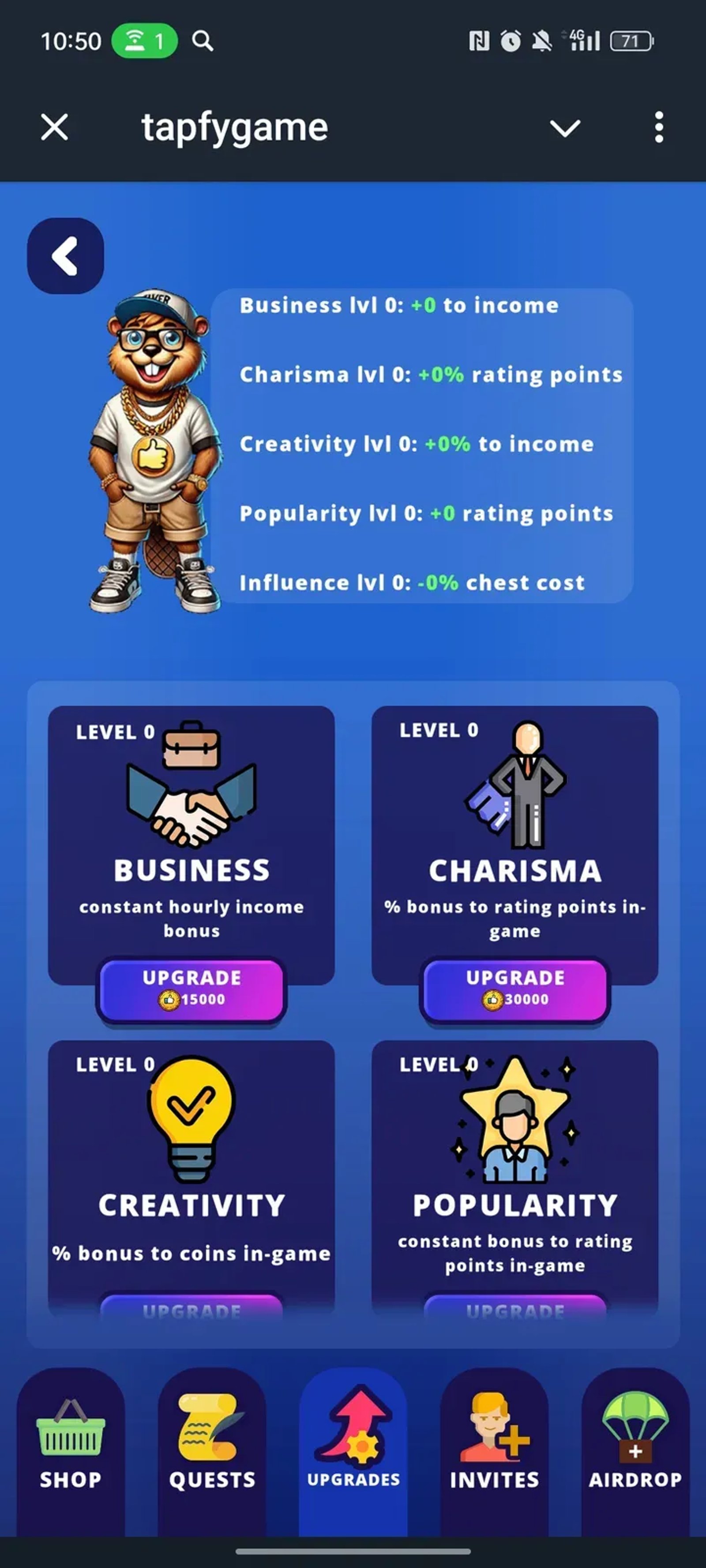Go back using the arrow button

65,256
